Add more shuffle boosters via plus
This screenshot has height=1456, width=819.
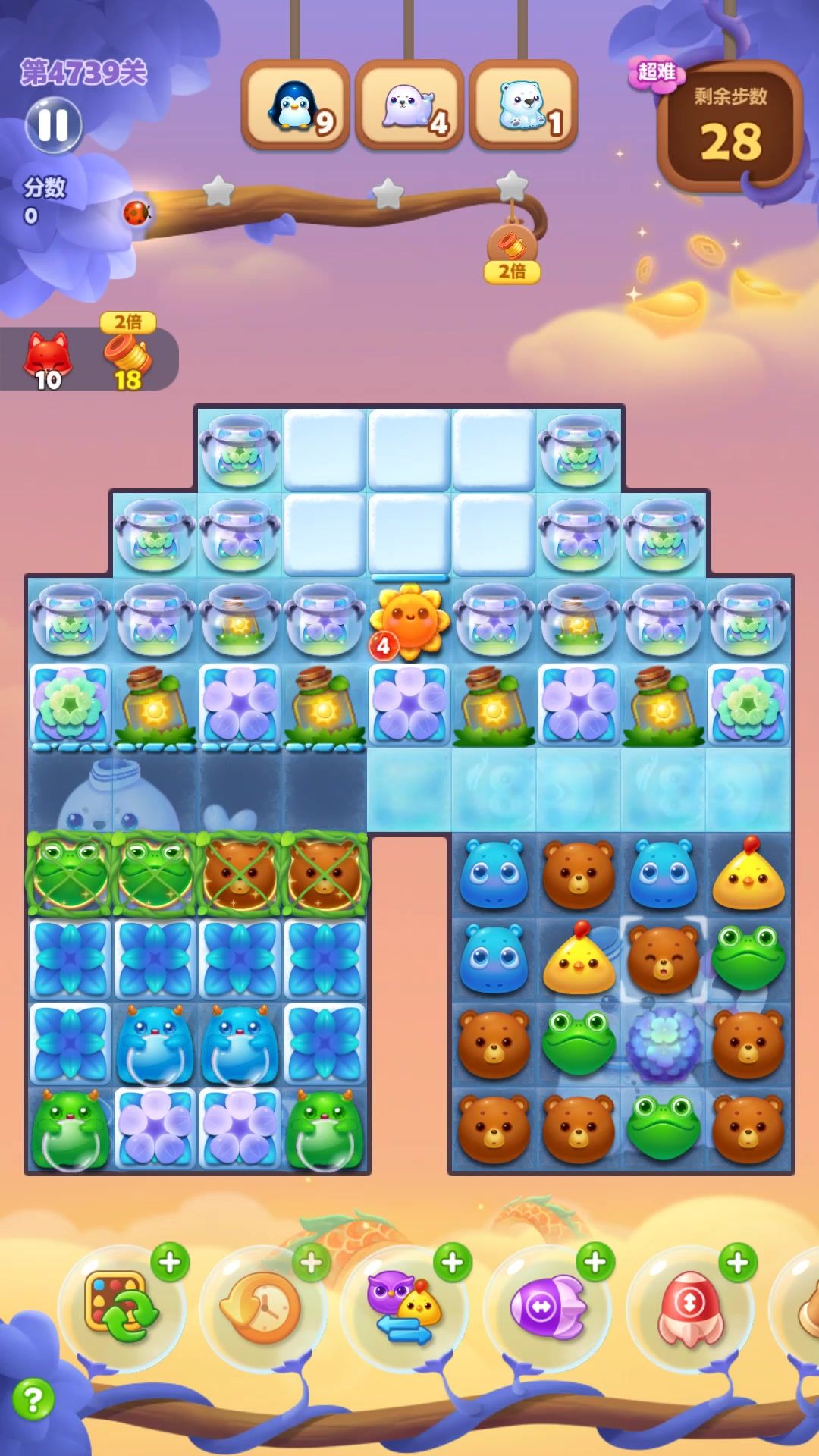click(x=170, y=1263)
